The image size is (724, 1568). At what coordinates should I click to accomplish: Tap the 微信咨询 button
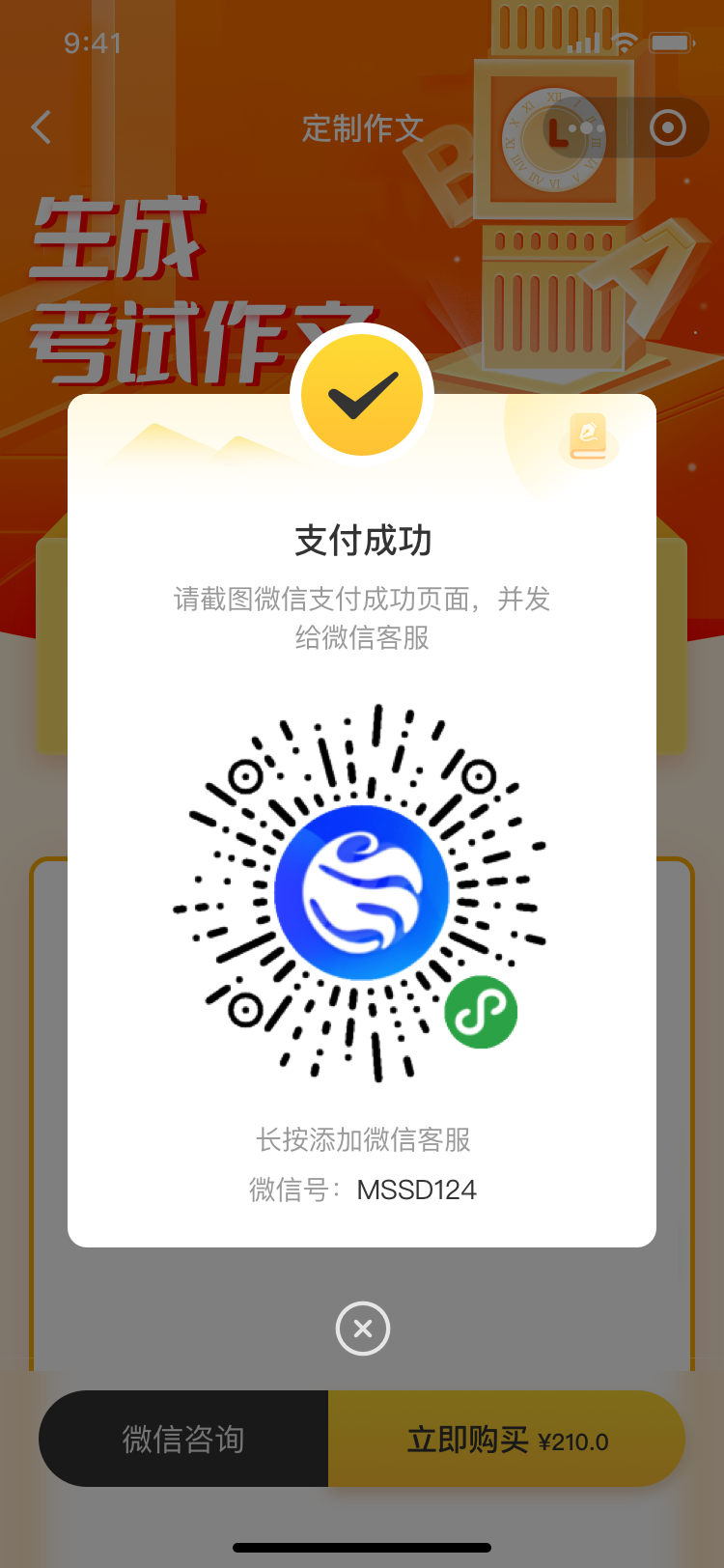pyautogui.click(x=183, y=1439)
